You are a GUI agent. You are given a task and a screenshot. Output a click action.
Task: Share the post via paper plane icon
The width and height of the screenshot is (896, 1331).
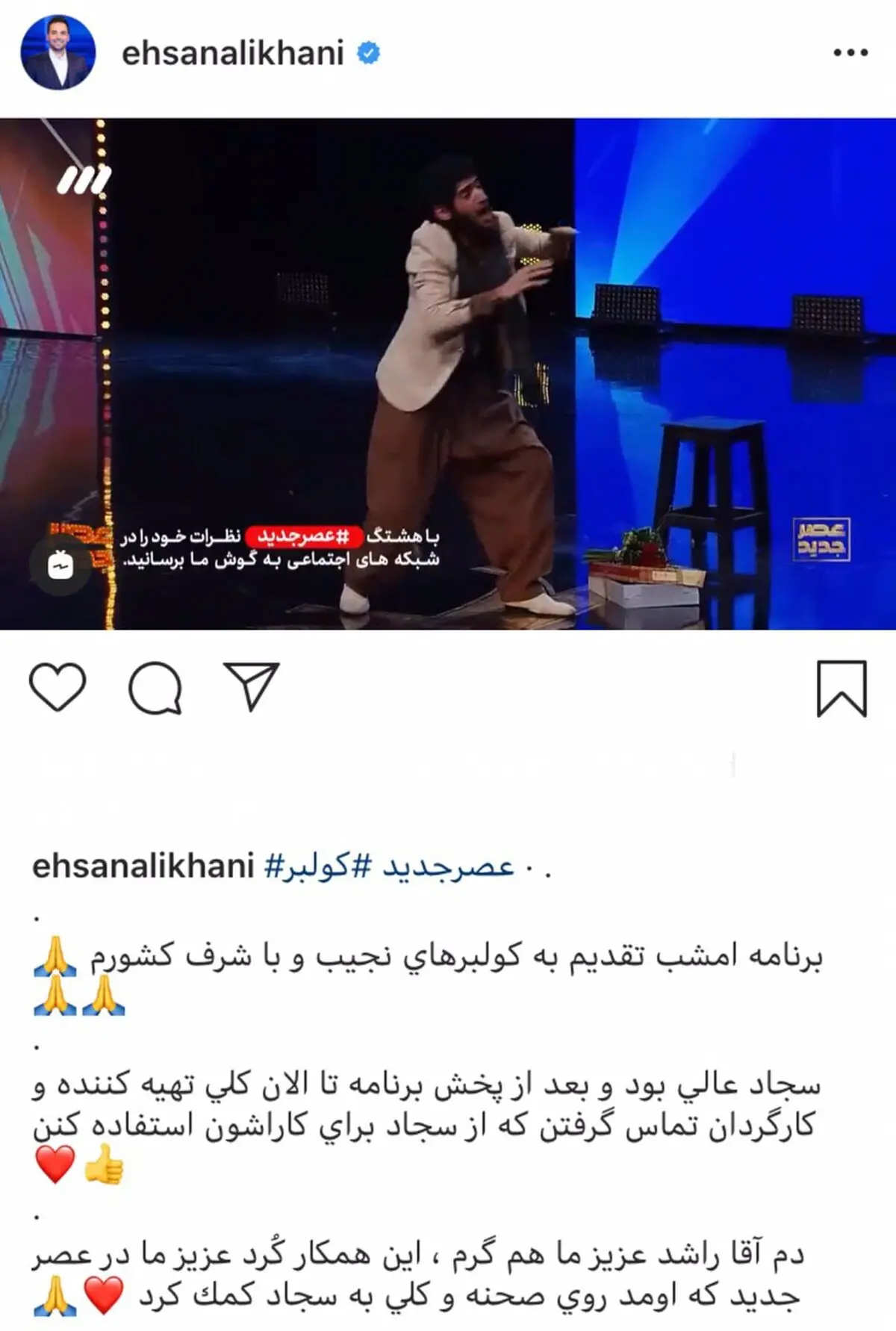pos(252,686)
